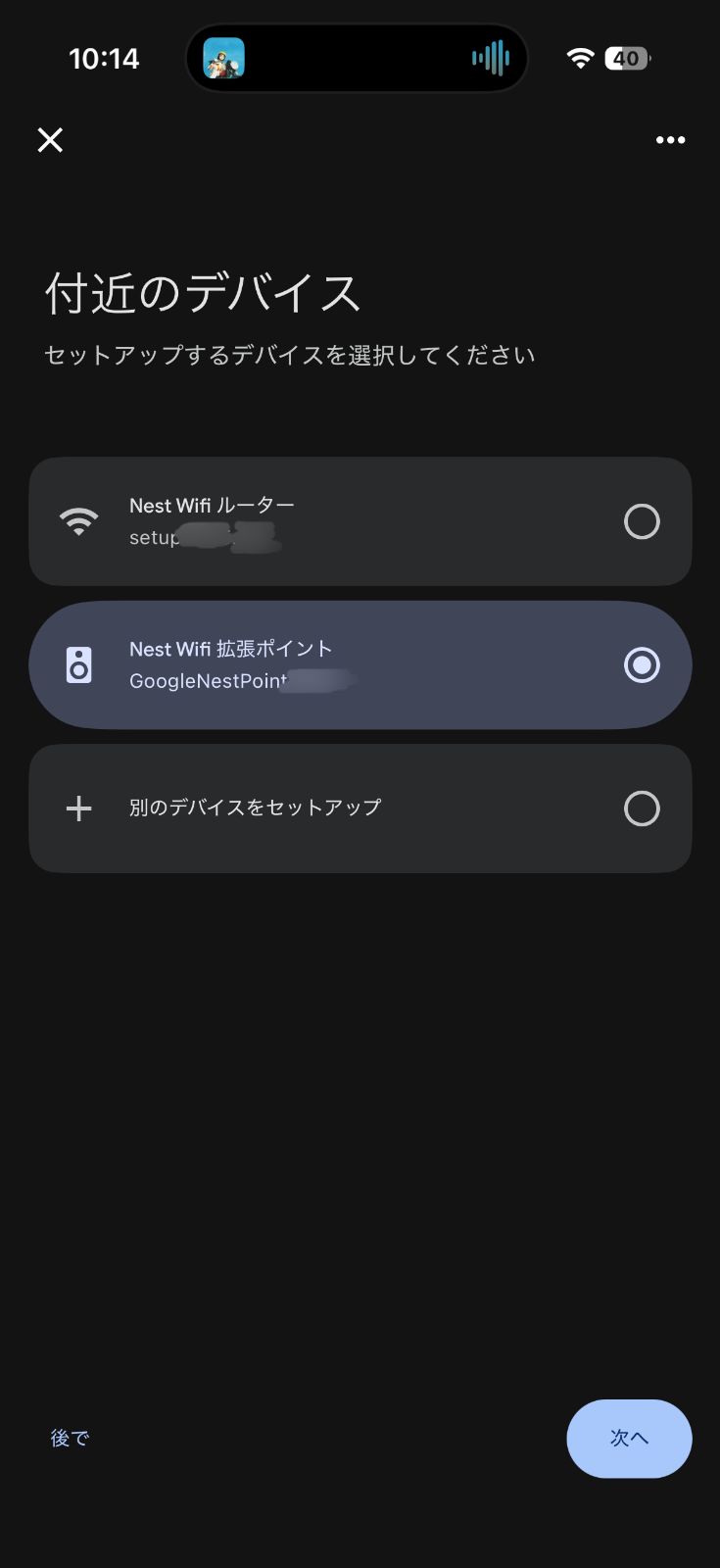Click the speaker icon on the 拡張ポイント card

tap(79, 664)
